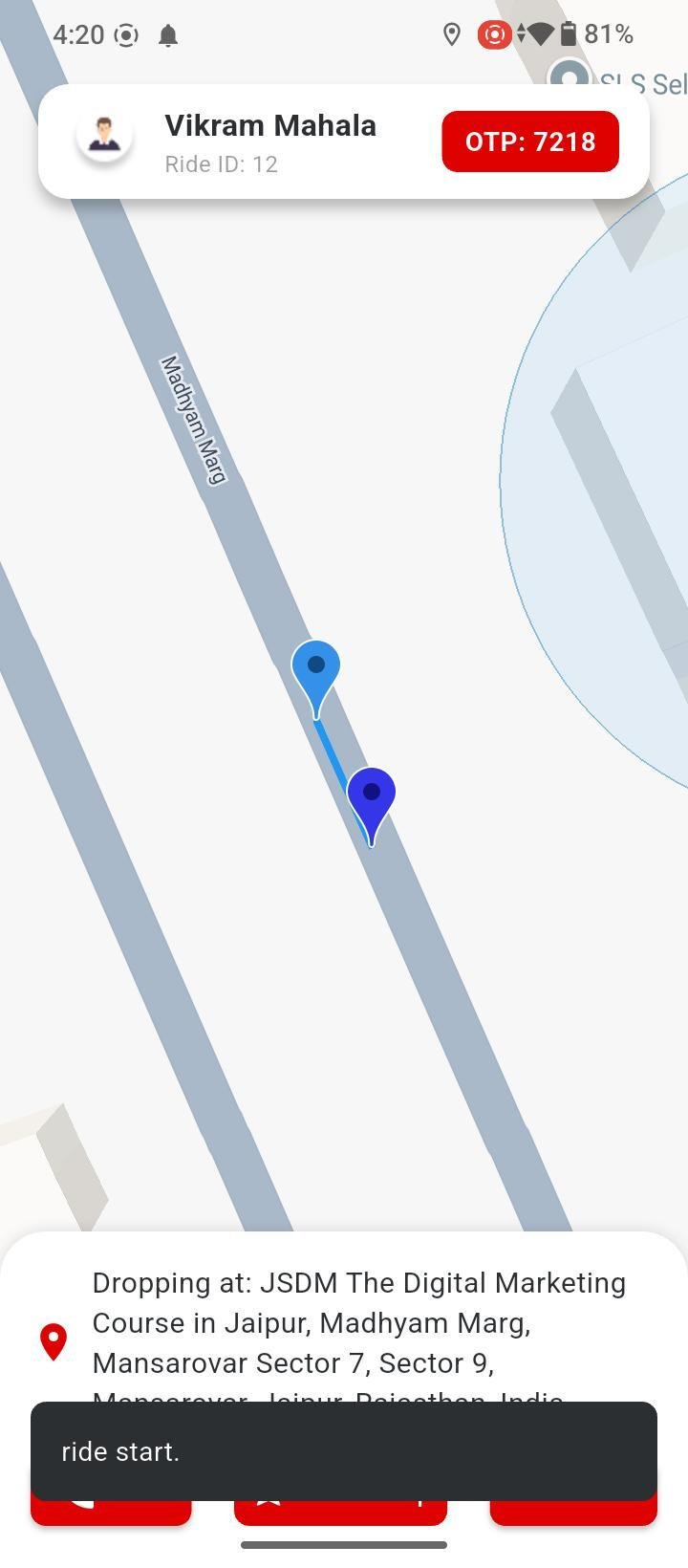Tap the red call button
The image size is (688, 1568).
110,1513
